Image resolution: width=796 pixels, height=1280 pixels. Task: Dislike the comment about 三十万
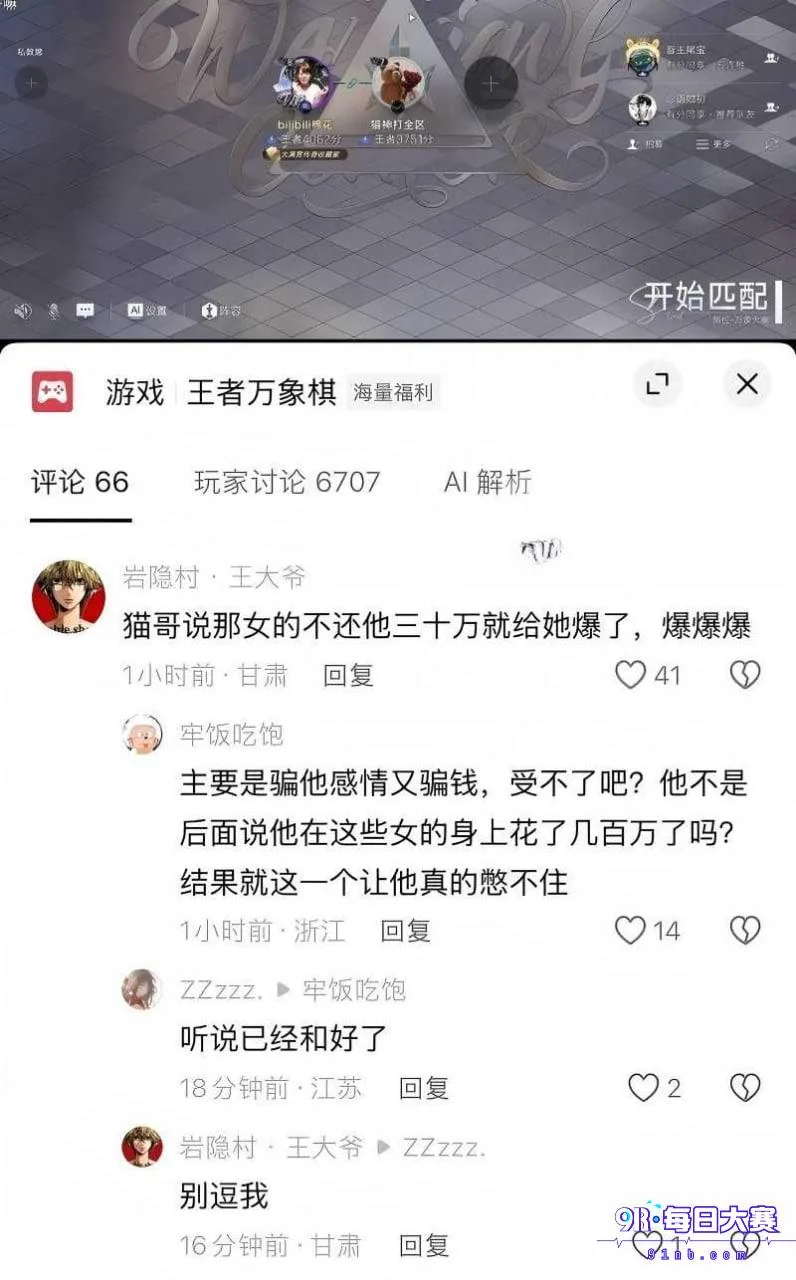tap(745, 675)
